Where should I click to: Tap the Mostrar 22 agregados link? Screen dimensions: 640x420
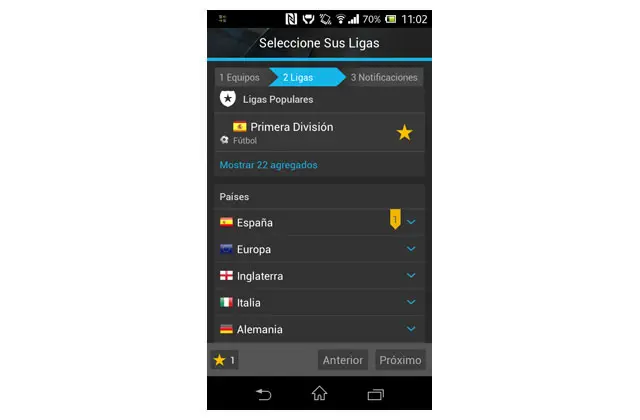click(x=268, y=165)
